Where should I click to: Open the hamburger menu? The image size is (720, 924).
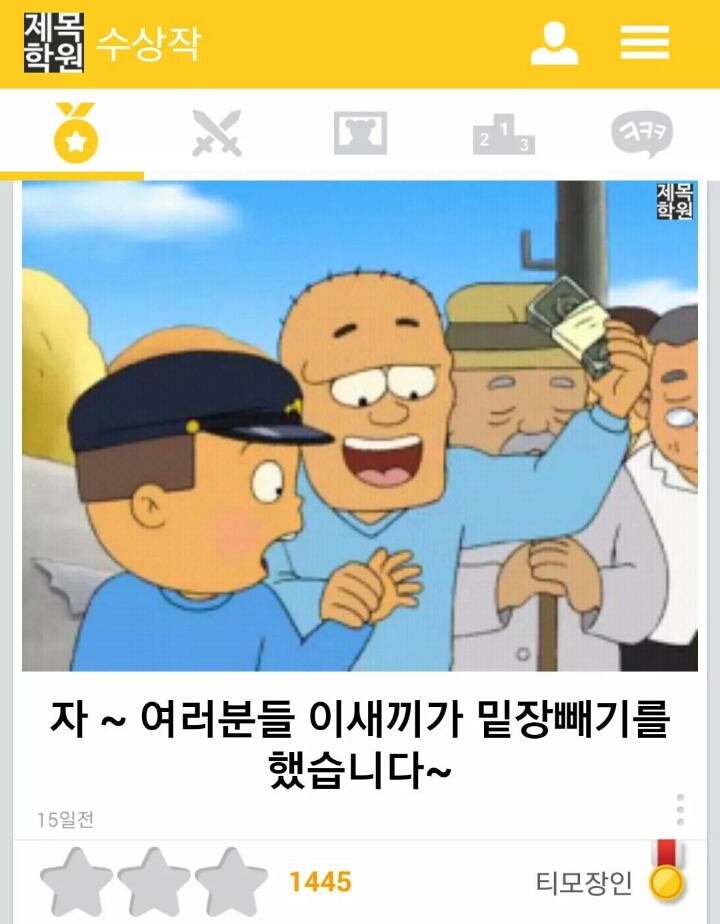[x=645, y=43]
